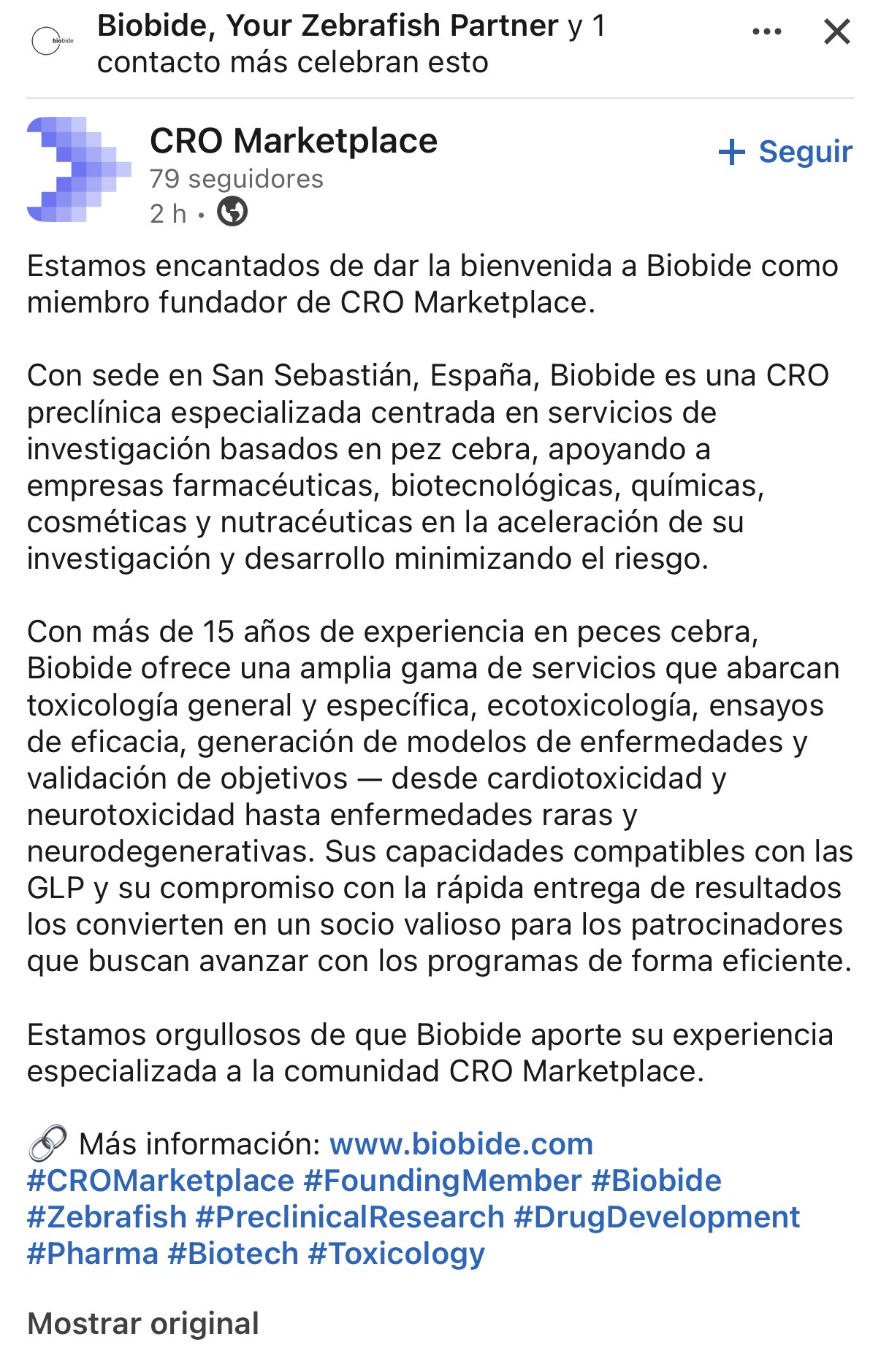Open the #Zebrafish hashtag
The width and height of the screenshot is (881, 1372).
[x=107, y=1216]
